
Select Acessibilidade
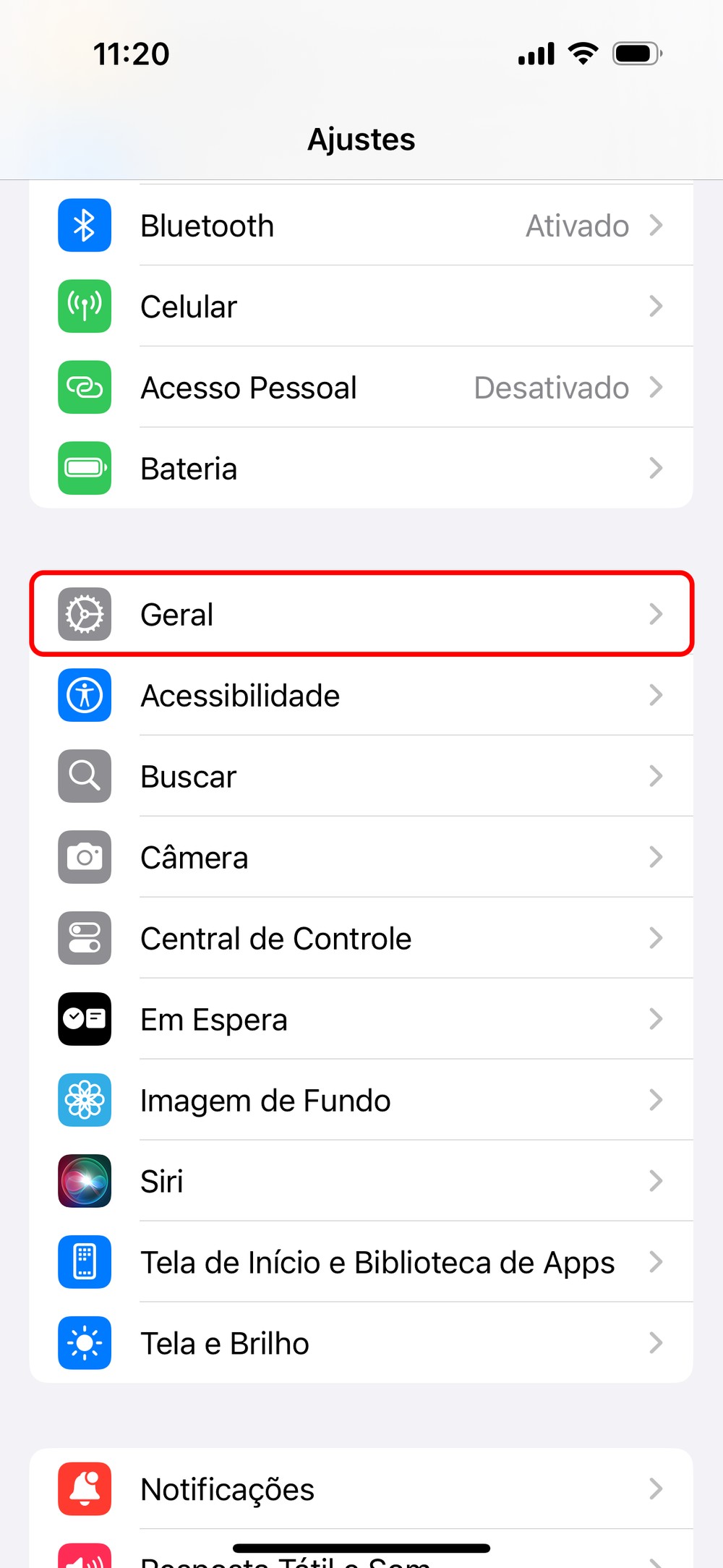pyautogui.click(x=361, y=696)
